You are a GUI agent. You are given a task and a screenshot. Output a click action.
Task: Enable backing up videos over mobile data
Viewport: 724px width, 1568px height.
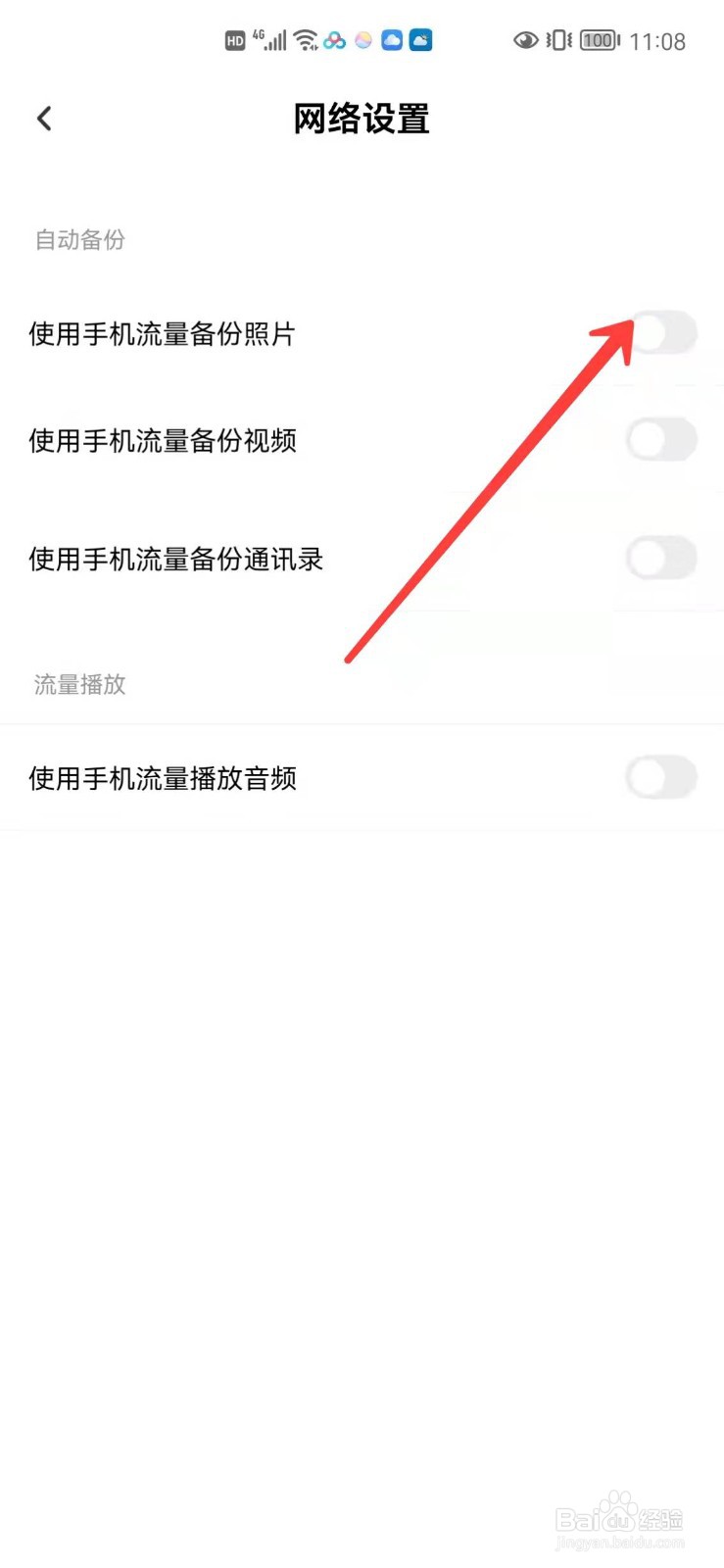click(661, 440)
